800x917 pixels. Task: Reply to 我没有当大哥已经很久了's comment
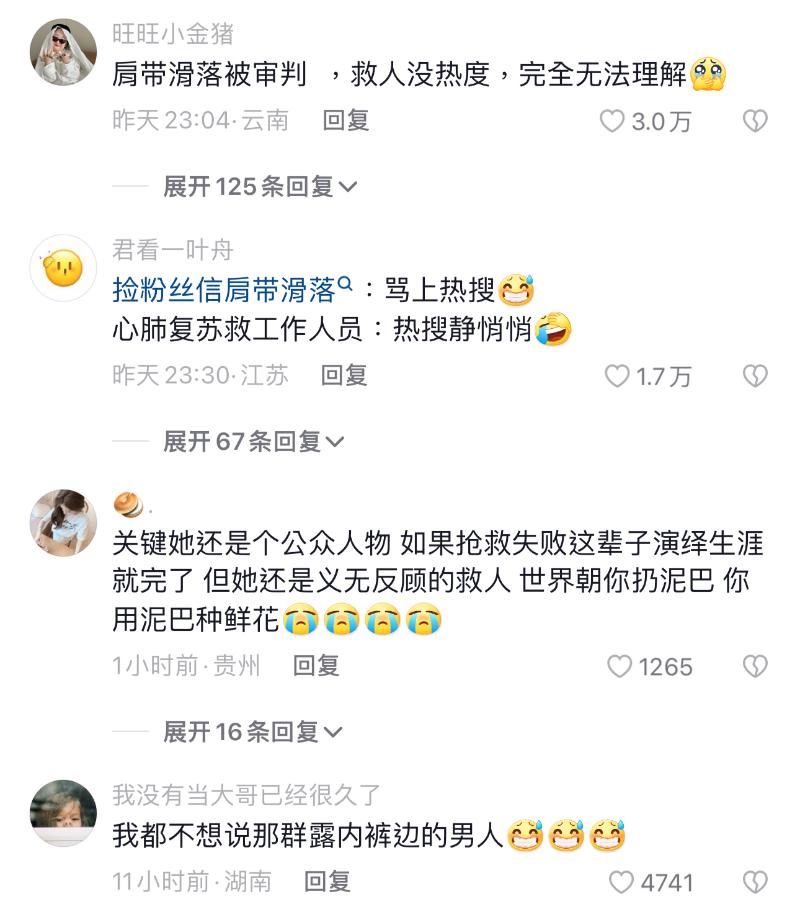tap(327, 881)
